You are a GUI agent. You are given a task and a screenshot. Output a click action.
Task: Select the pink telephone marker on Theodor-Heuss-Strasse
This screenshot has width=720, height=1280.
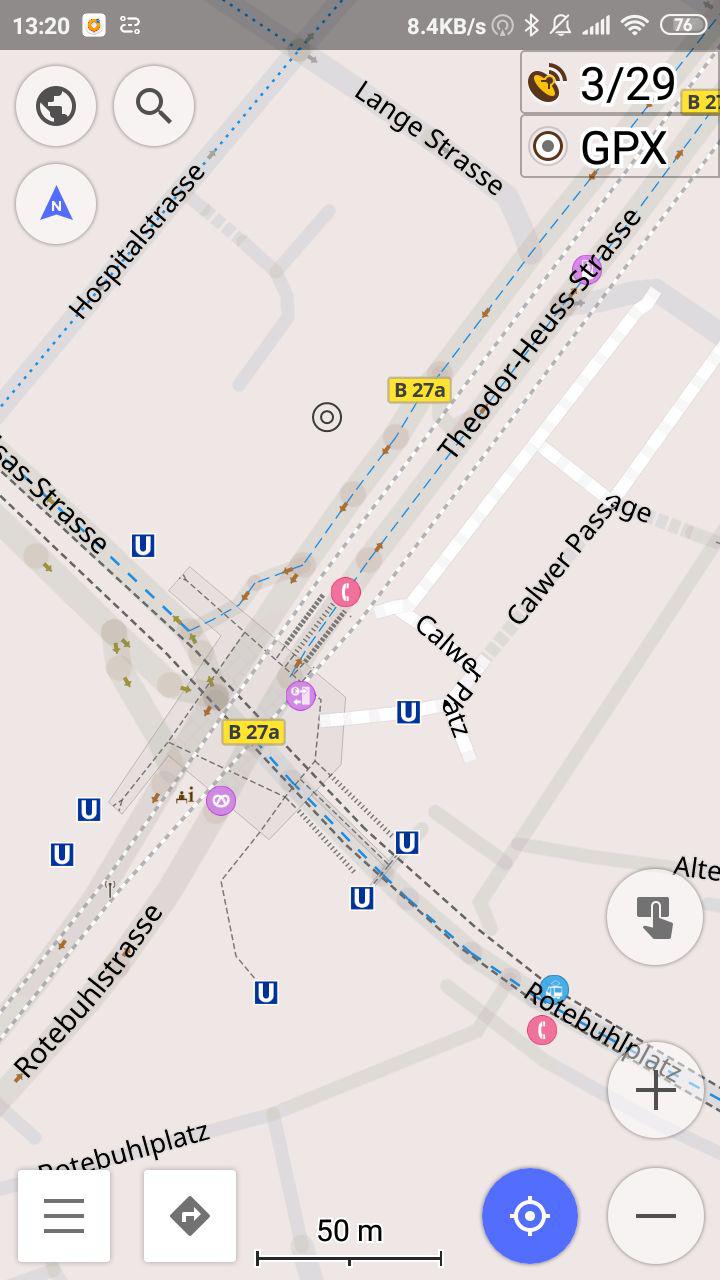[x=346, y=592]
